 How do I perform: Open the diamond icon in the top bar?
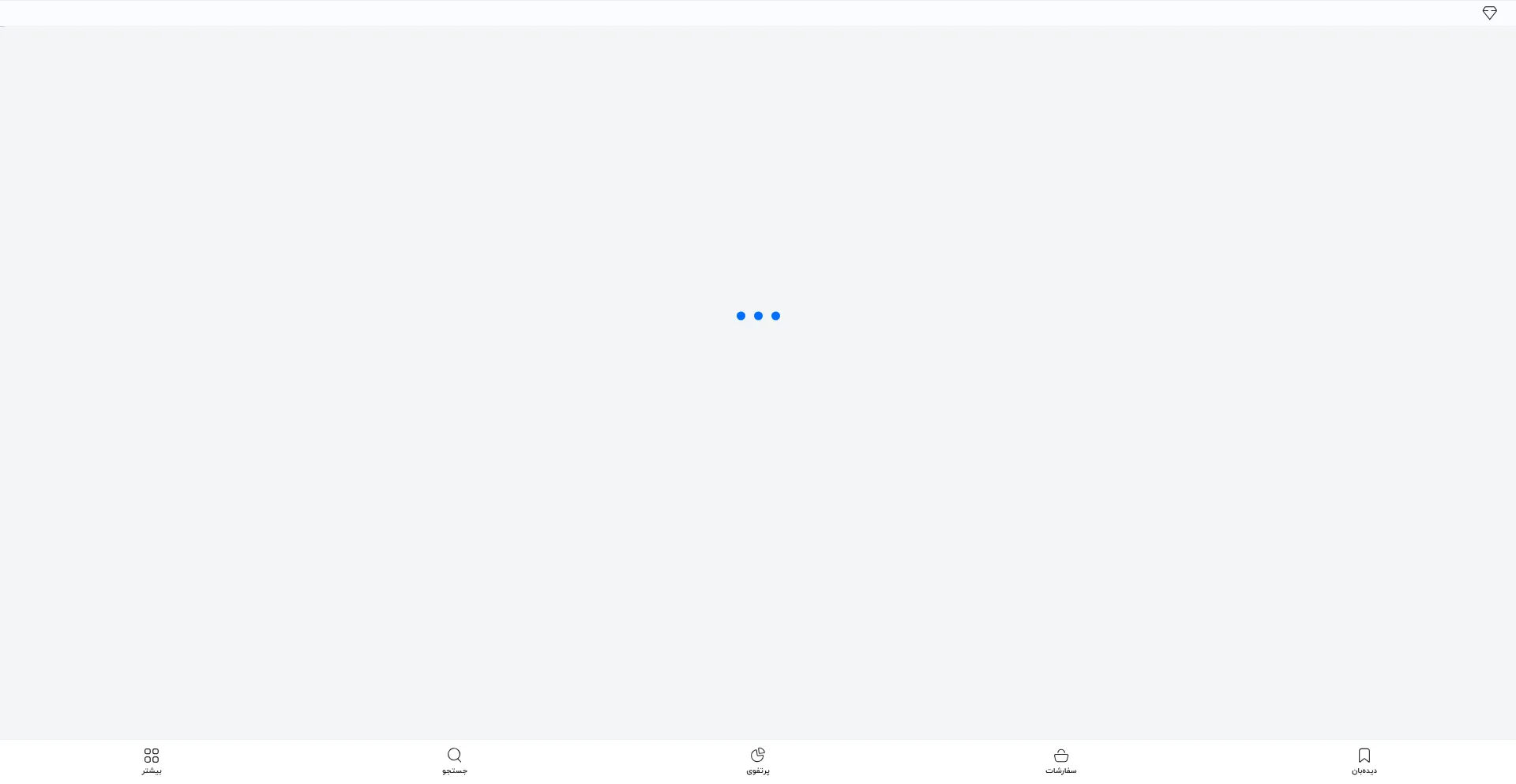[1489, 13]
